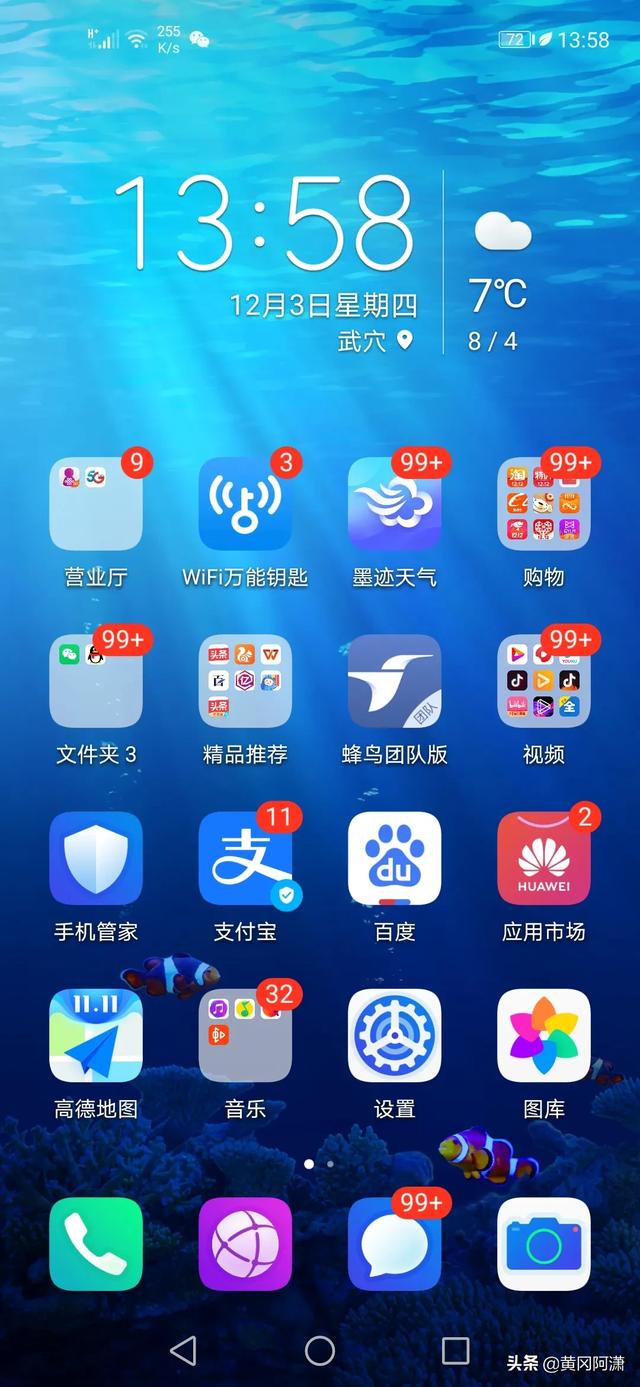Open 手机管家 phone manager
Image resolution: width=640 pixels, height=1387 pixels.
click(x=96, y=858)
